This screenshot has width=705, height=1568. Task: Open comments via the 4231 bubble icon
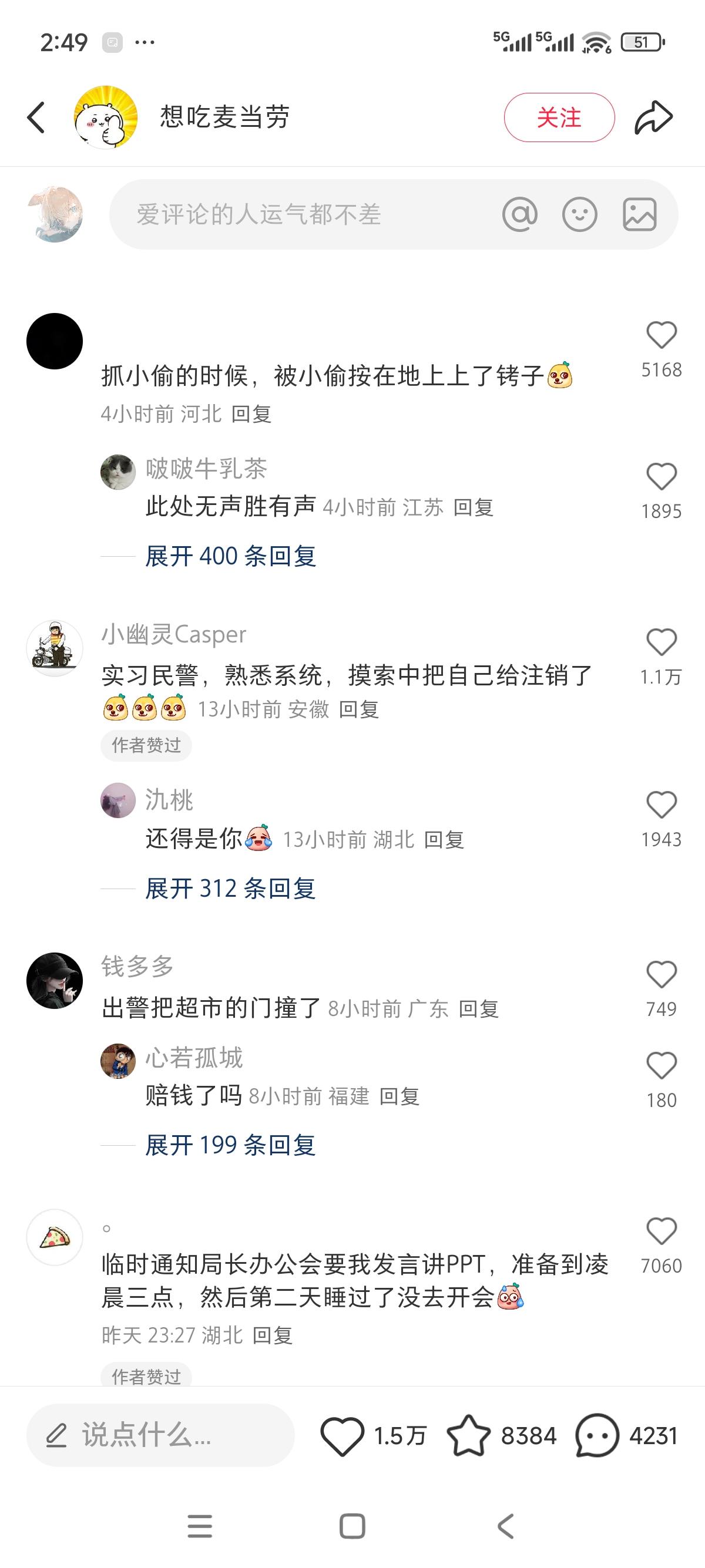point(597,1435)
